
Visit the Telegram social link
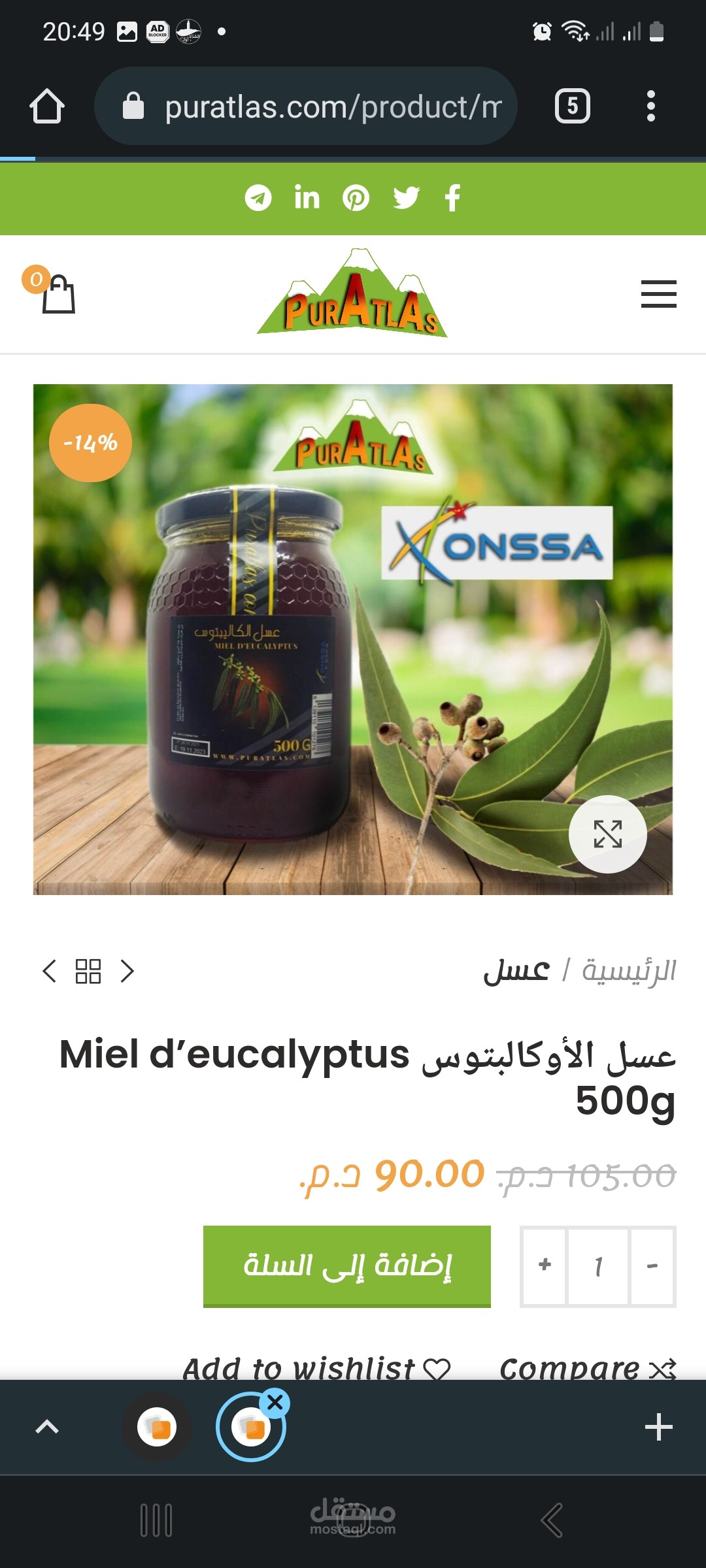[x=258, y=198]
